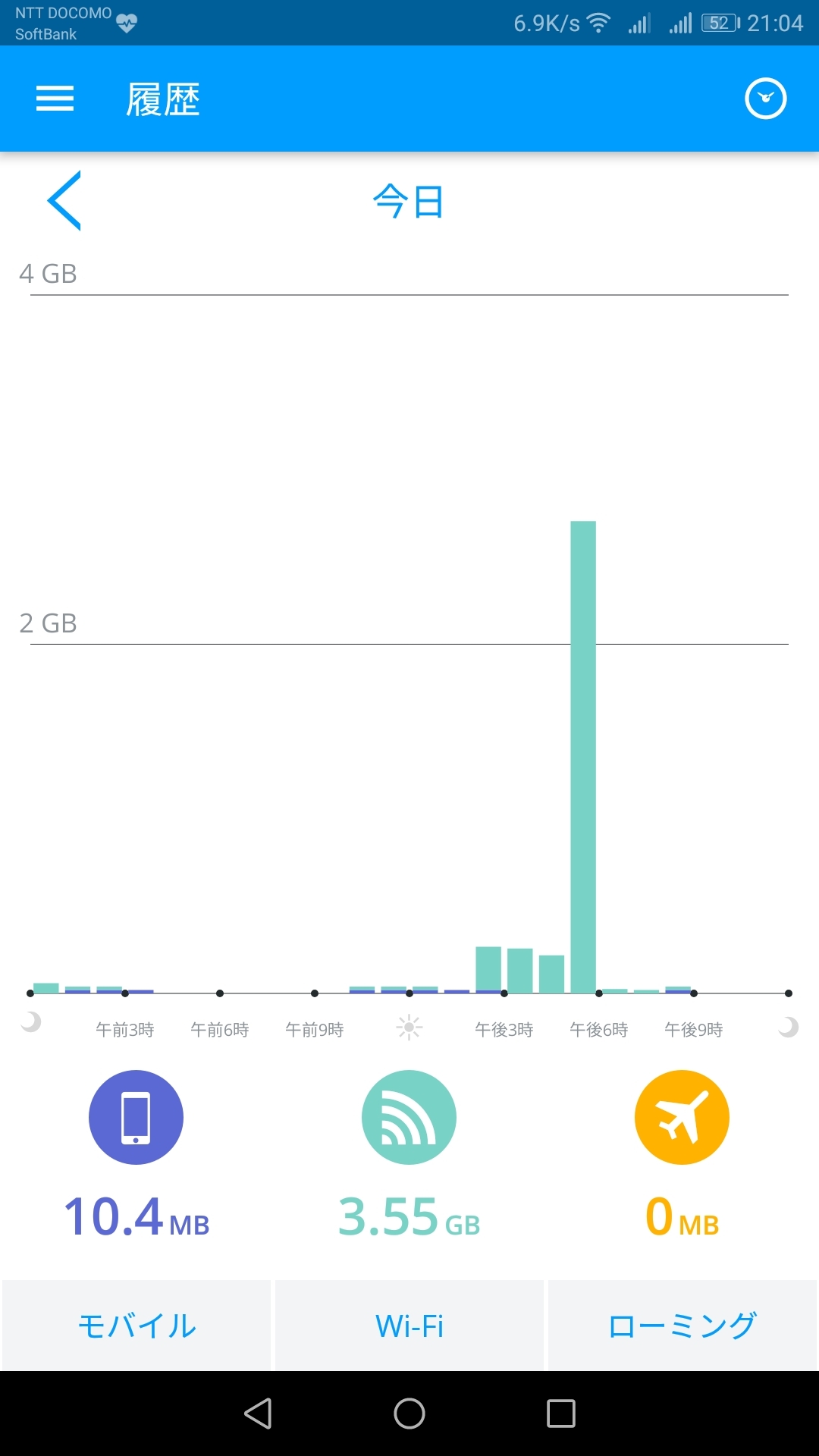Switch to the Wi-Fi tab
This screenshot has height=1456, width=819.
pos(409,1326)
